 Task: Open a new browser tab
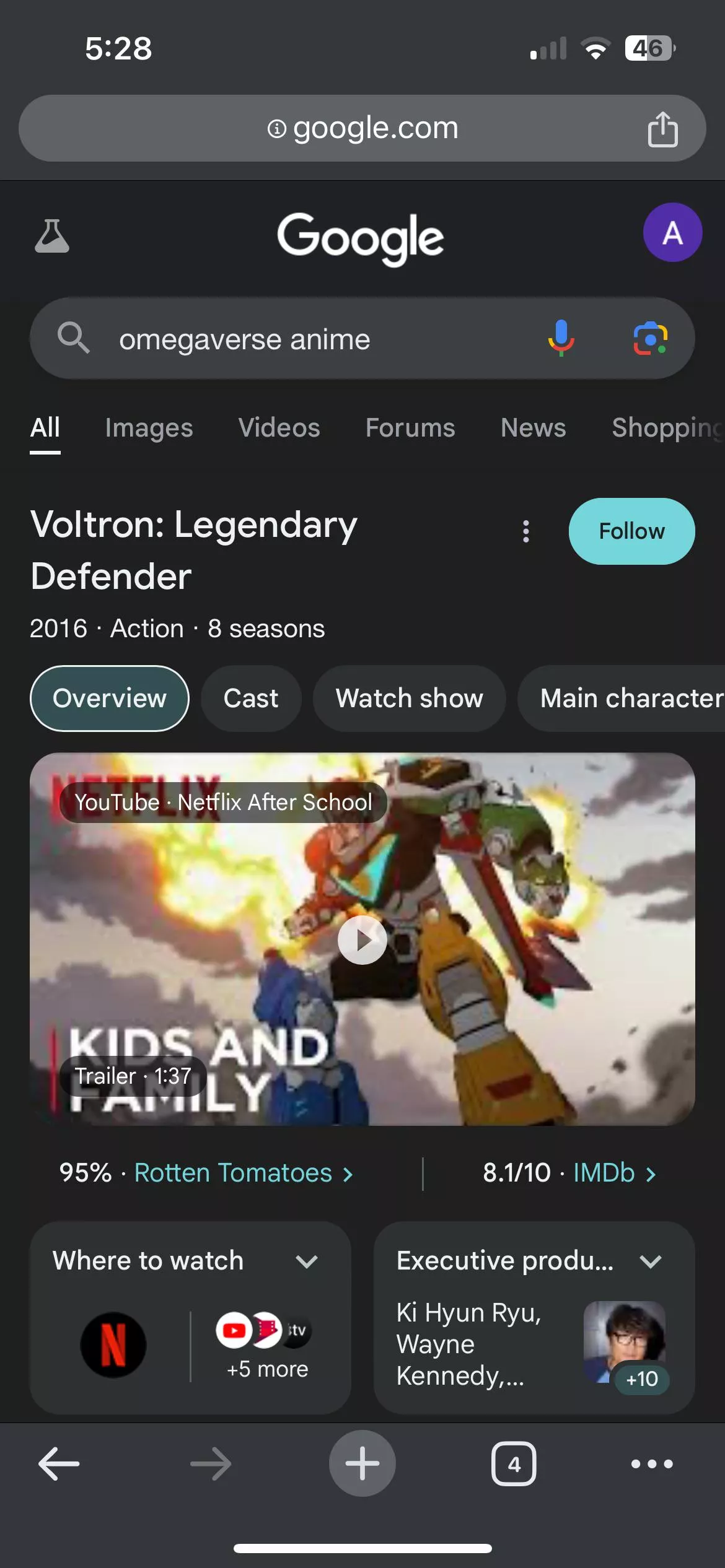click(362, 1464)
